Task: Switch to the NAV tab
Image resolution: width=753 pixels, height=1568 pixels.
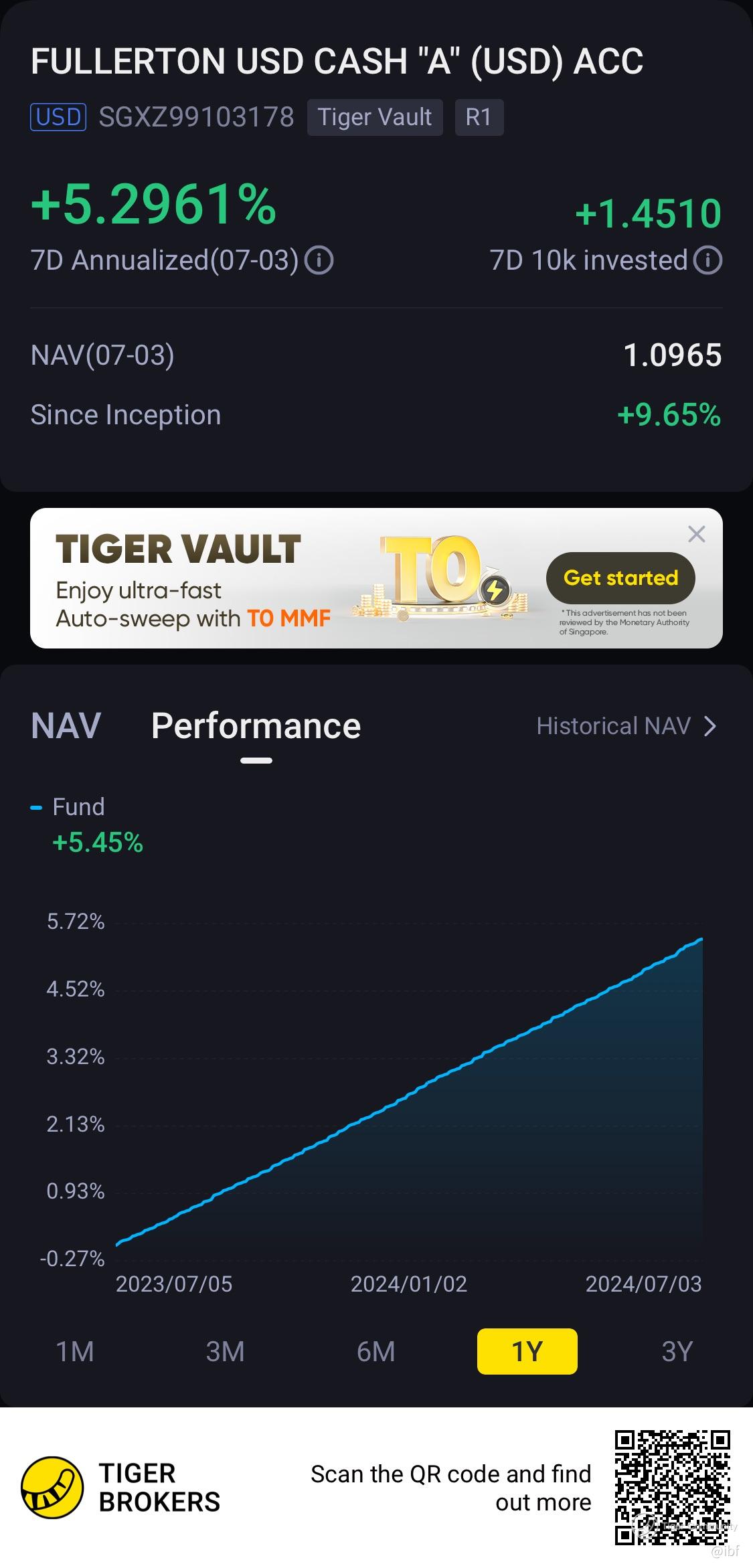Action: [x=66, y=726]
